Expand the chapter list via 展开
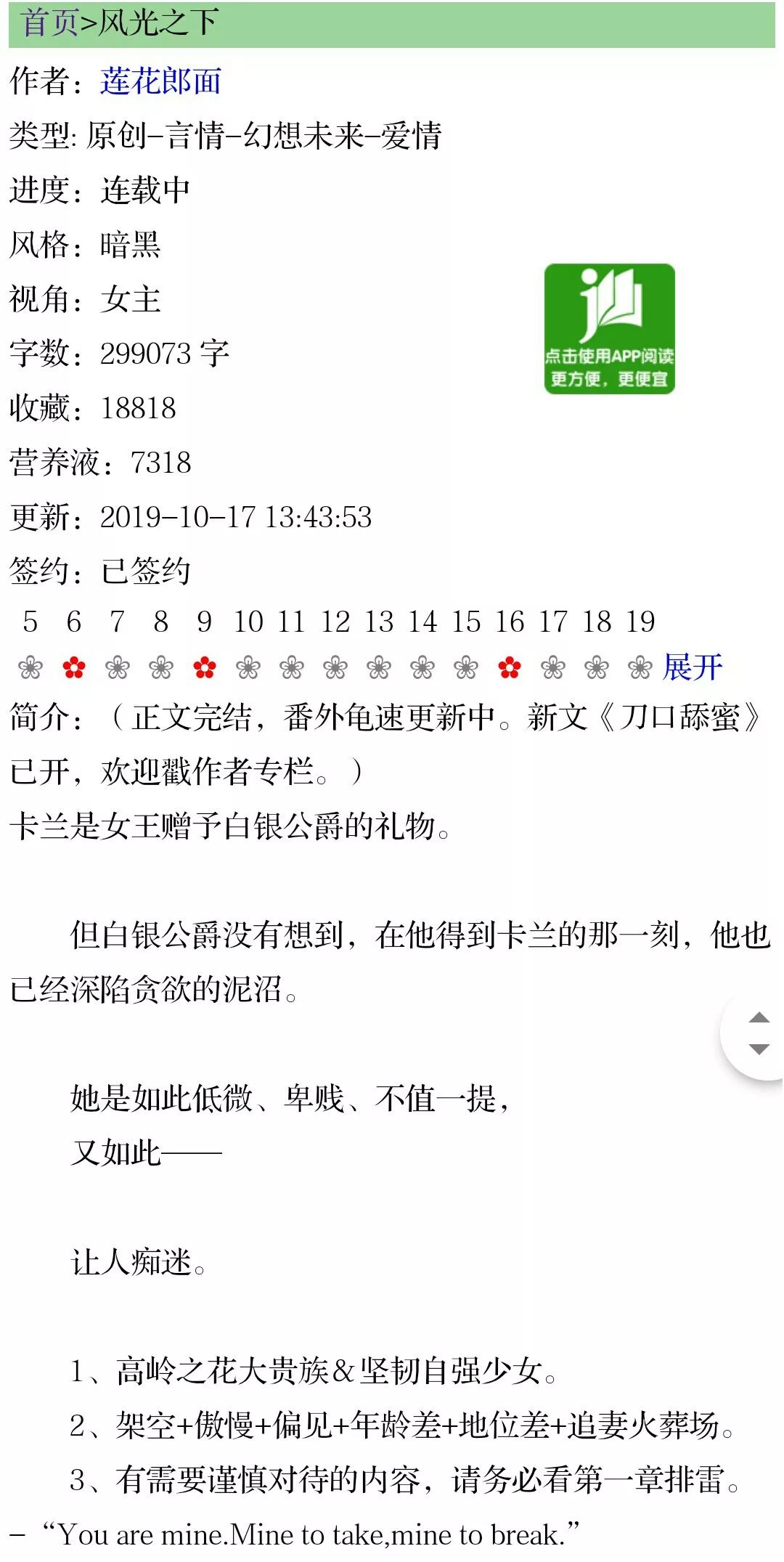Image resolution: width=784 pixels, height=1562 pixels. point(693,667)
